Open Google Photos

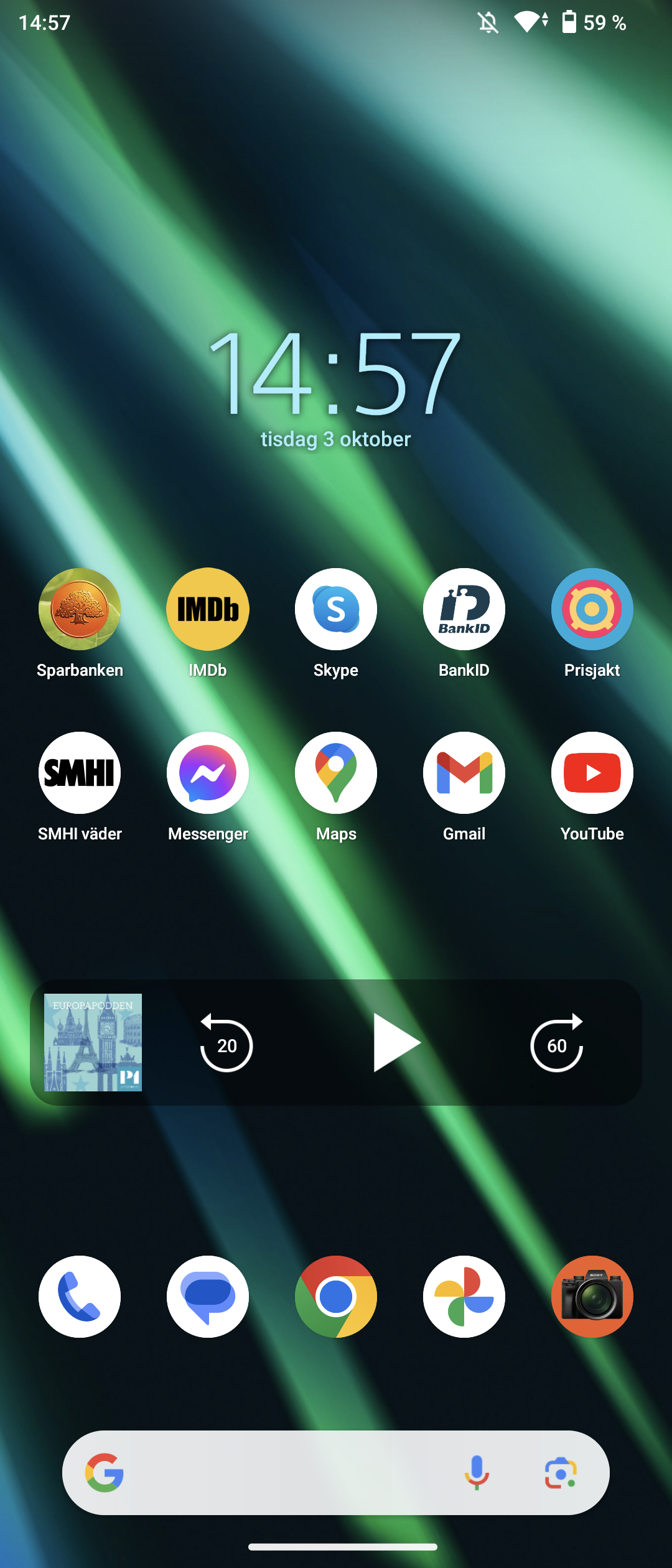[464, 1297]
